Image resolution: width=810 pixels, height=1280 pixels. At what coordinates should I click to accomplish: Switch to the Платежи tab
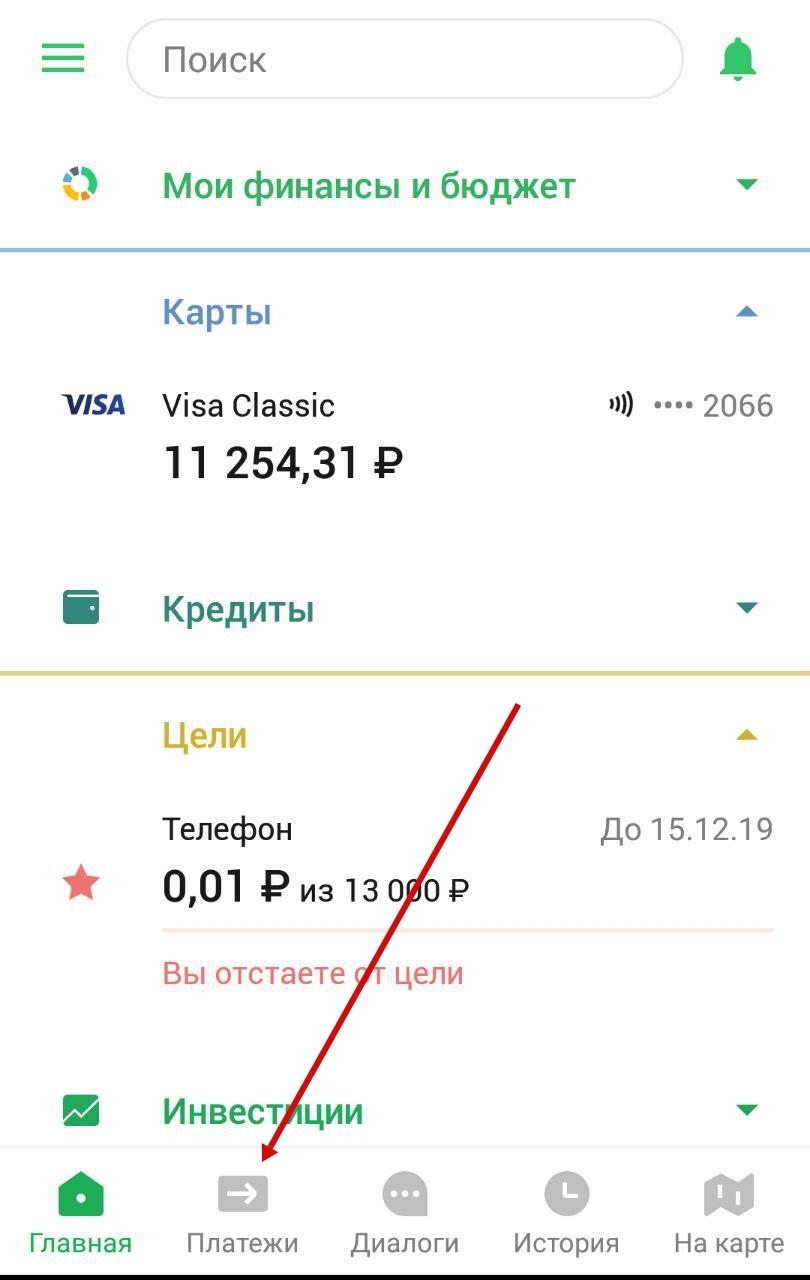[x=243, y=1214]
